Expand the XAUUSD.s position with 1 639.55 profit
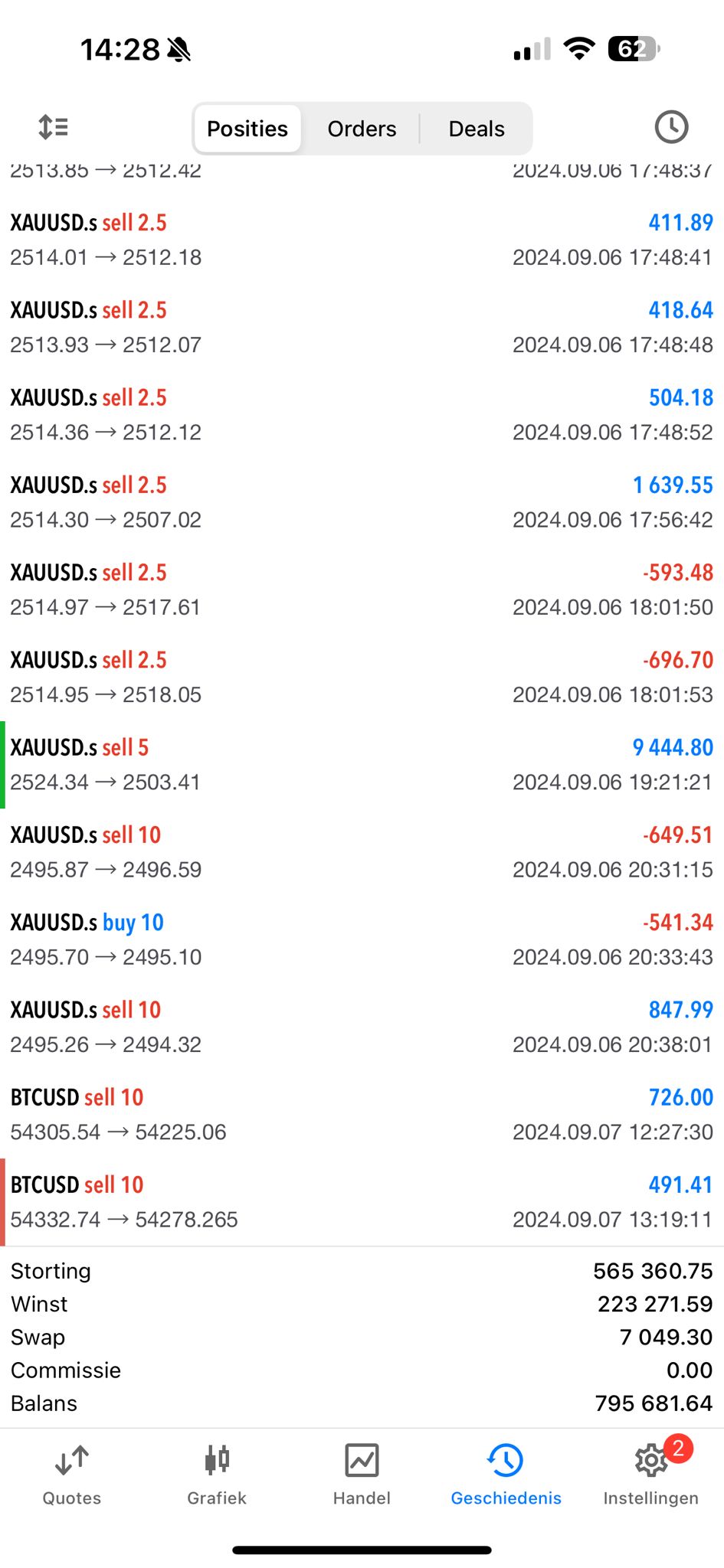This screenshot has width=724, height=1568. 362,502
